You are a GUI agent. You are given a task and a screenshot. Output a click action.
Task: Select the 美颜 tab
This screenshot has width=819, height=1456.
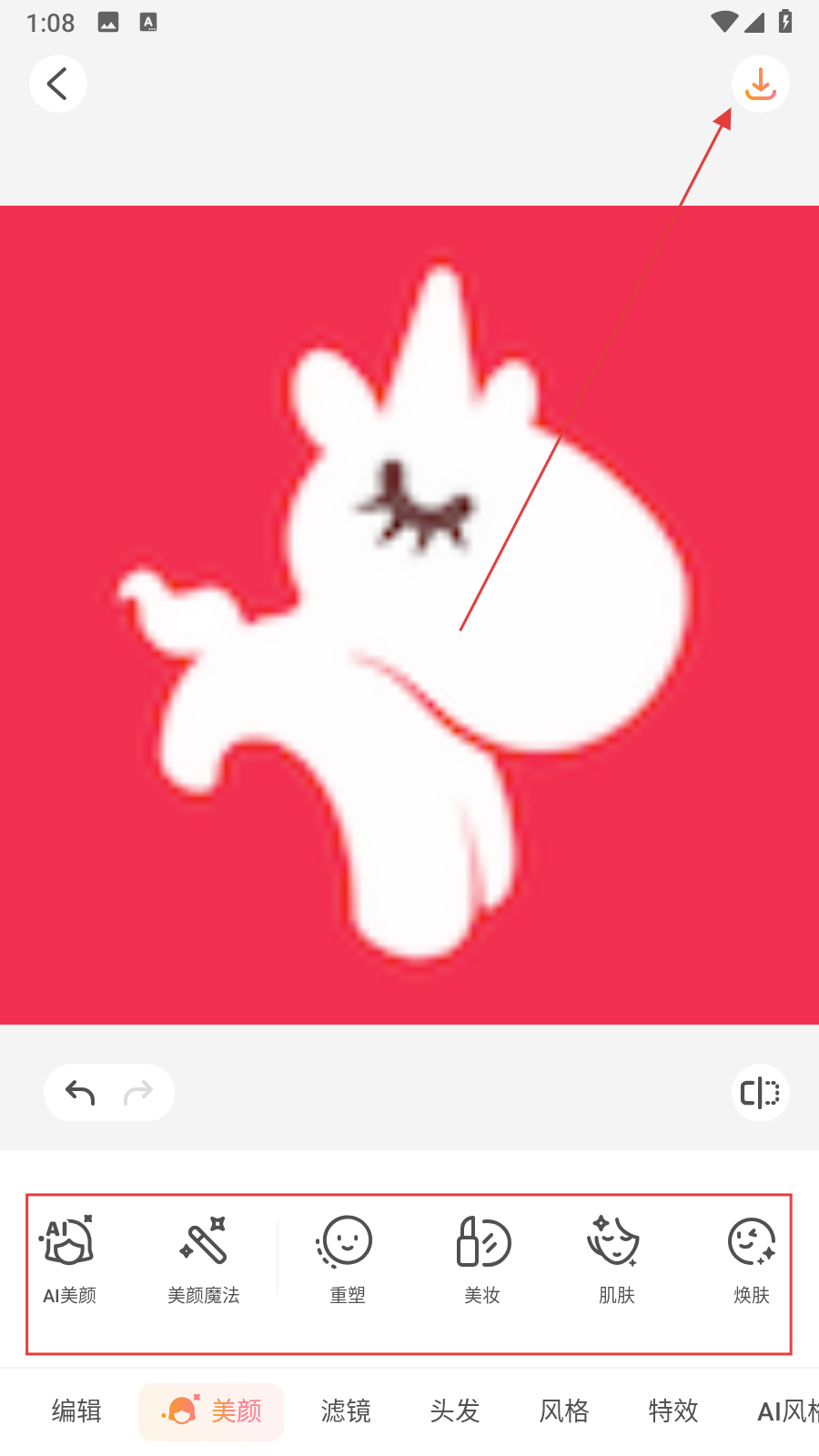pyautogui.click(x=212, y=1411)
